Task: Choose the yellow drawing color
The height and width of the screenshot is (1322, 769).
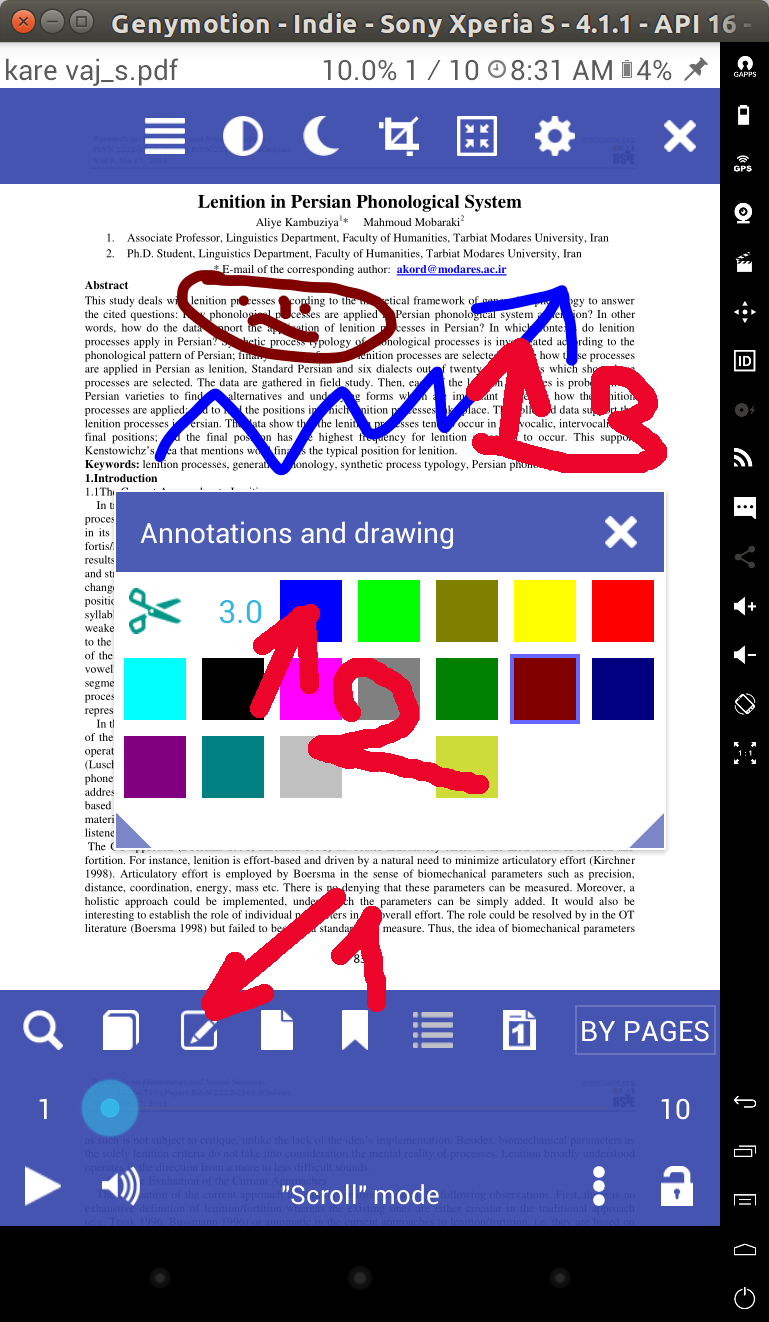Action: click(545, 611)
